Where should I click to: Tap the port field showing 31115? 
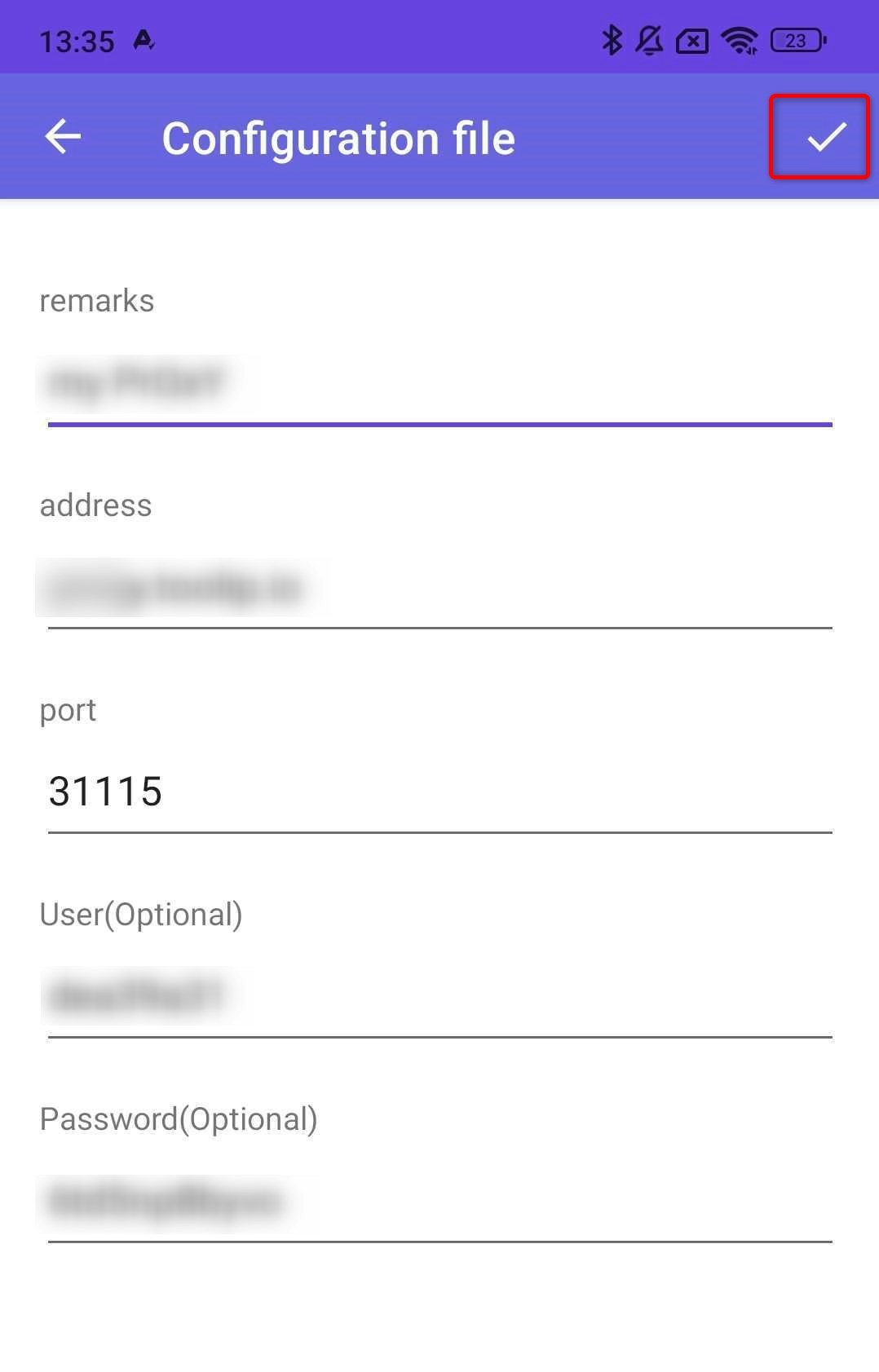[x=439, y=792]
